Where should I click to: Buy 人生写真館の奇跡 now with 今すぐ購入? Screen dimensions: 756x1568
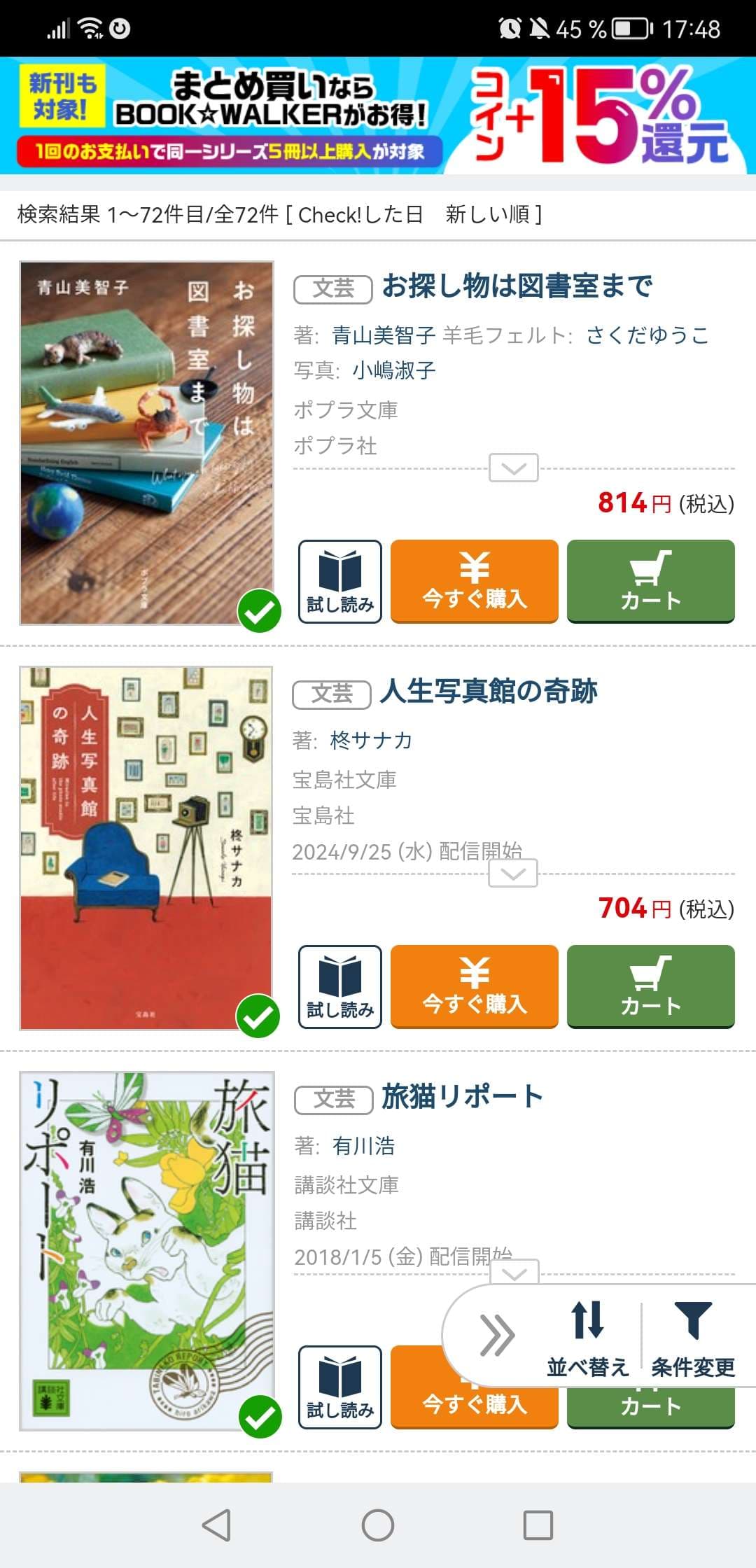point(474,986)
